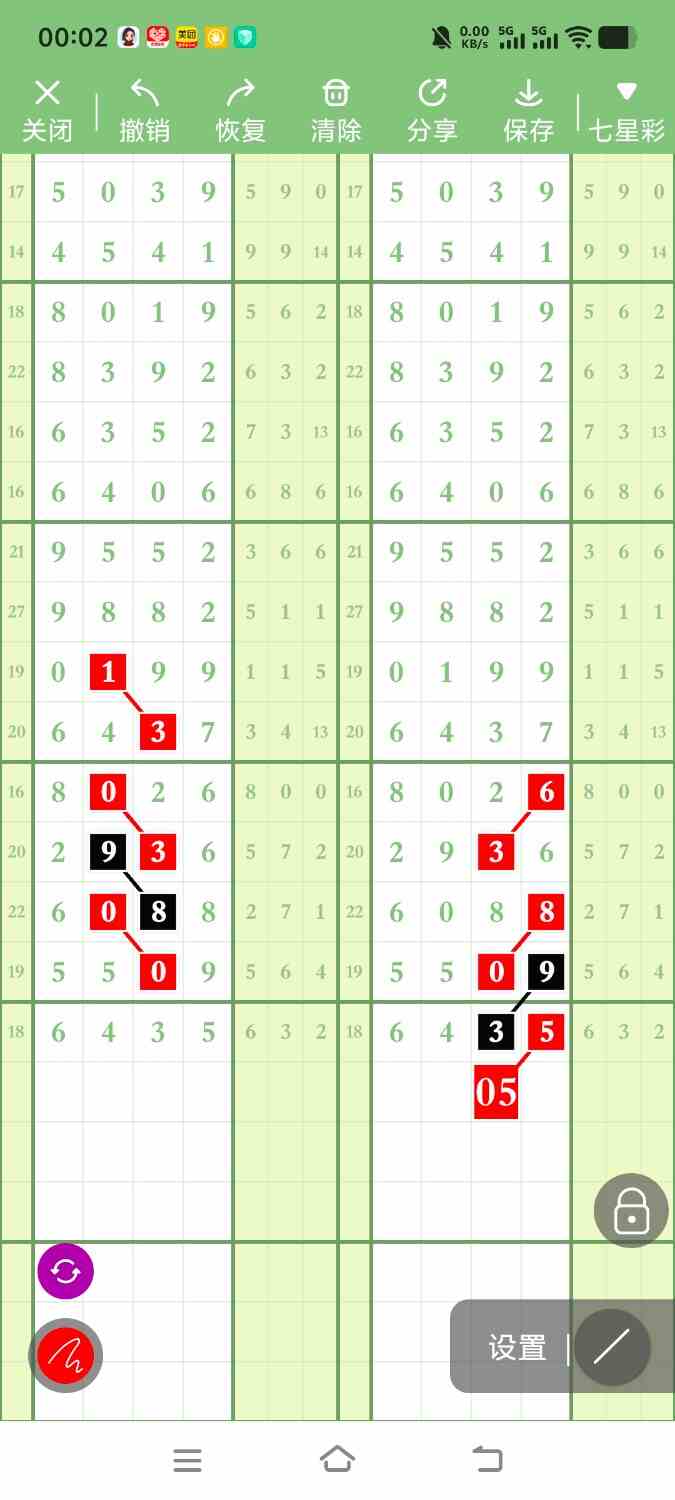
Task: Go to the home screen
Action: [337, 1460]
